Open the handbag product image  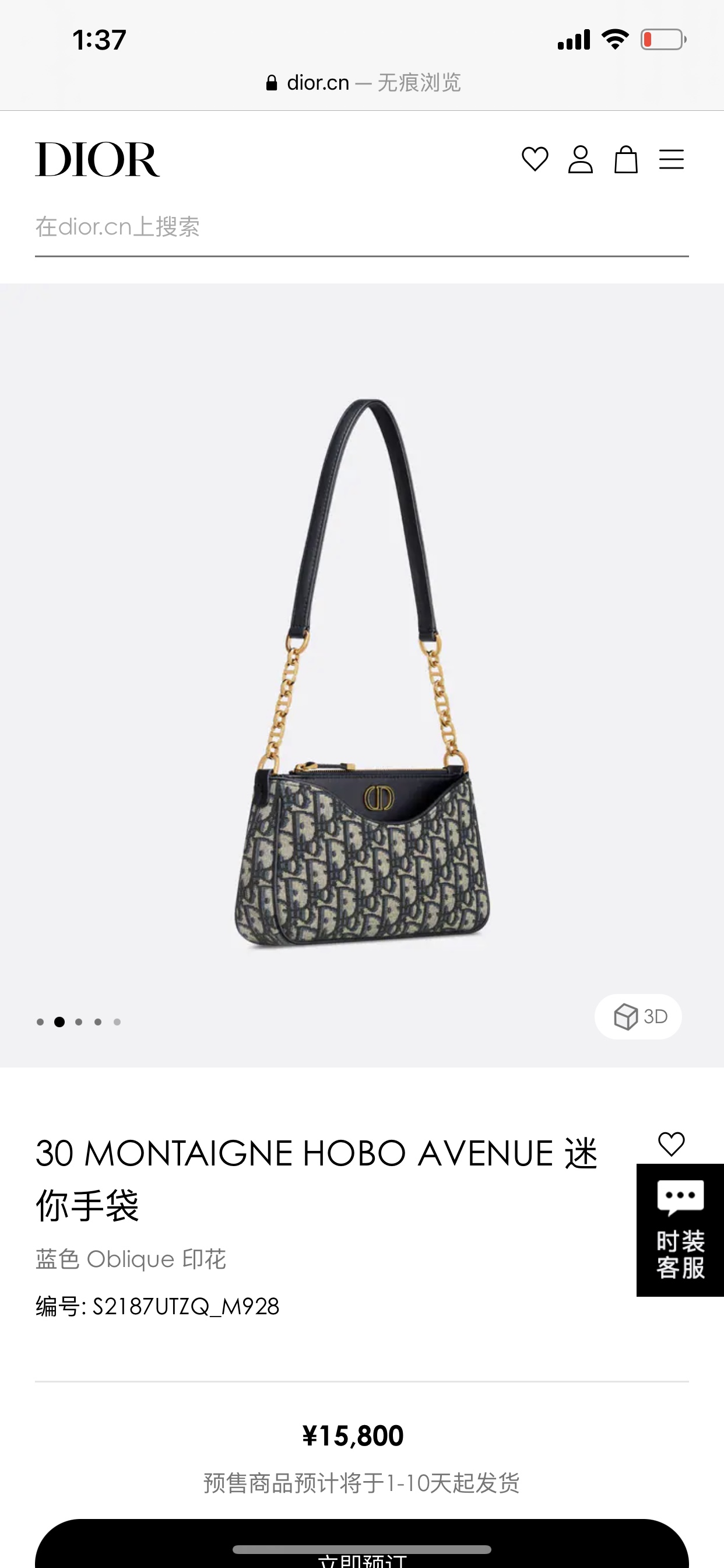point(362,673)
